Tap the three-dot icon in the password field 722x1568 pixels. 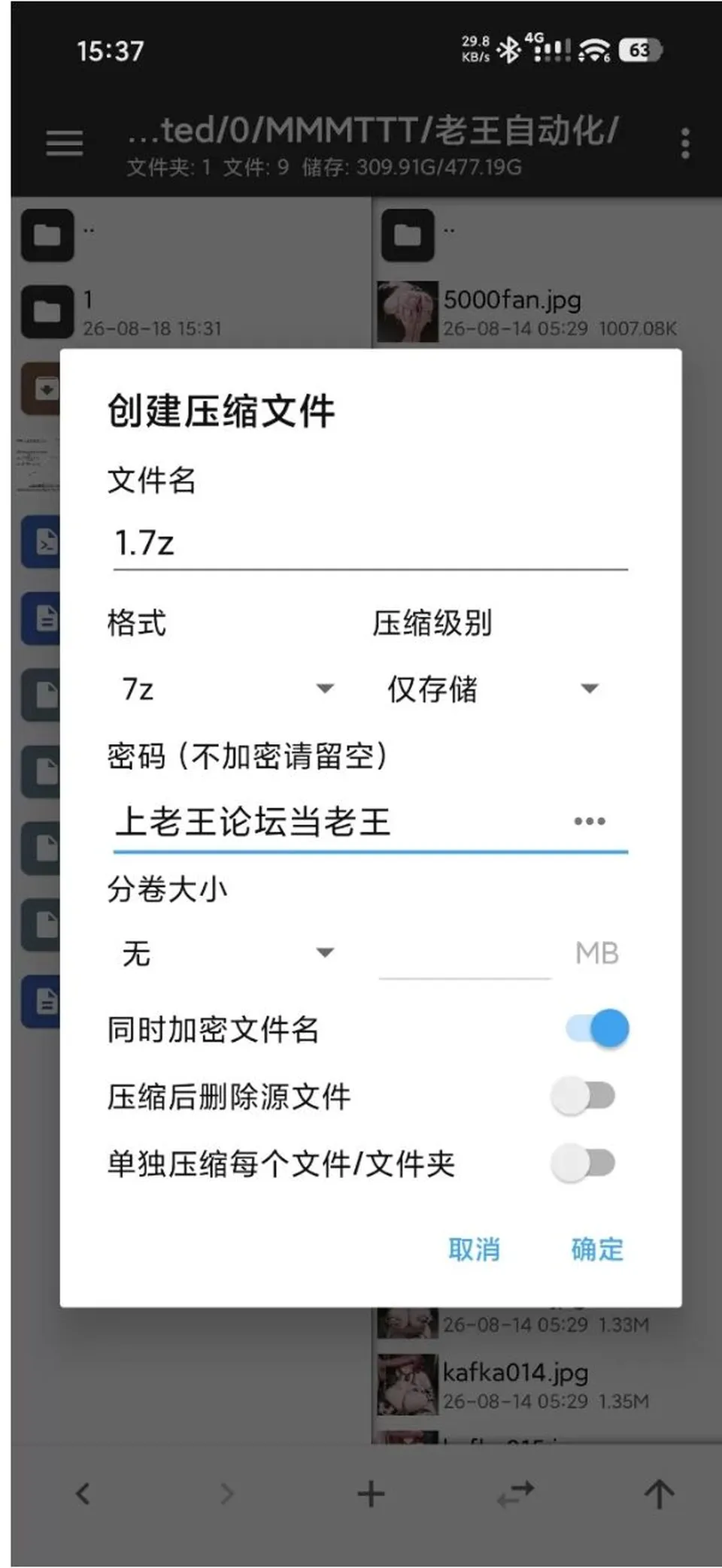[x=590, y=822]
